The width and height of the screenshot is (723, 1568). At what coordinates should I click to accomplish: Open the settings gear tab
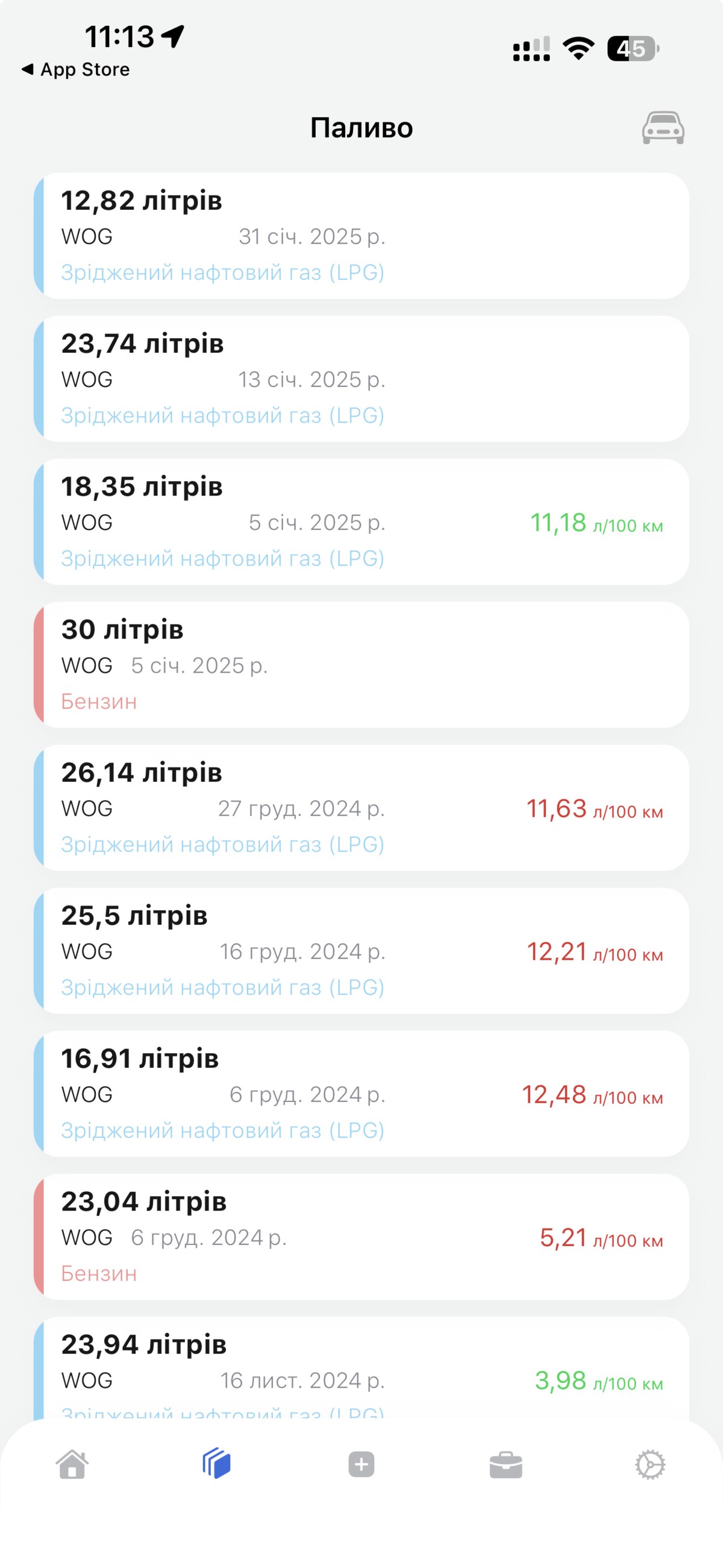(651, 1464)
